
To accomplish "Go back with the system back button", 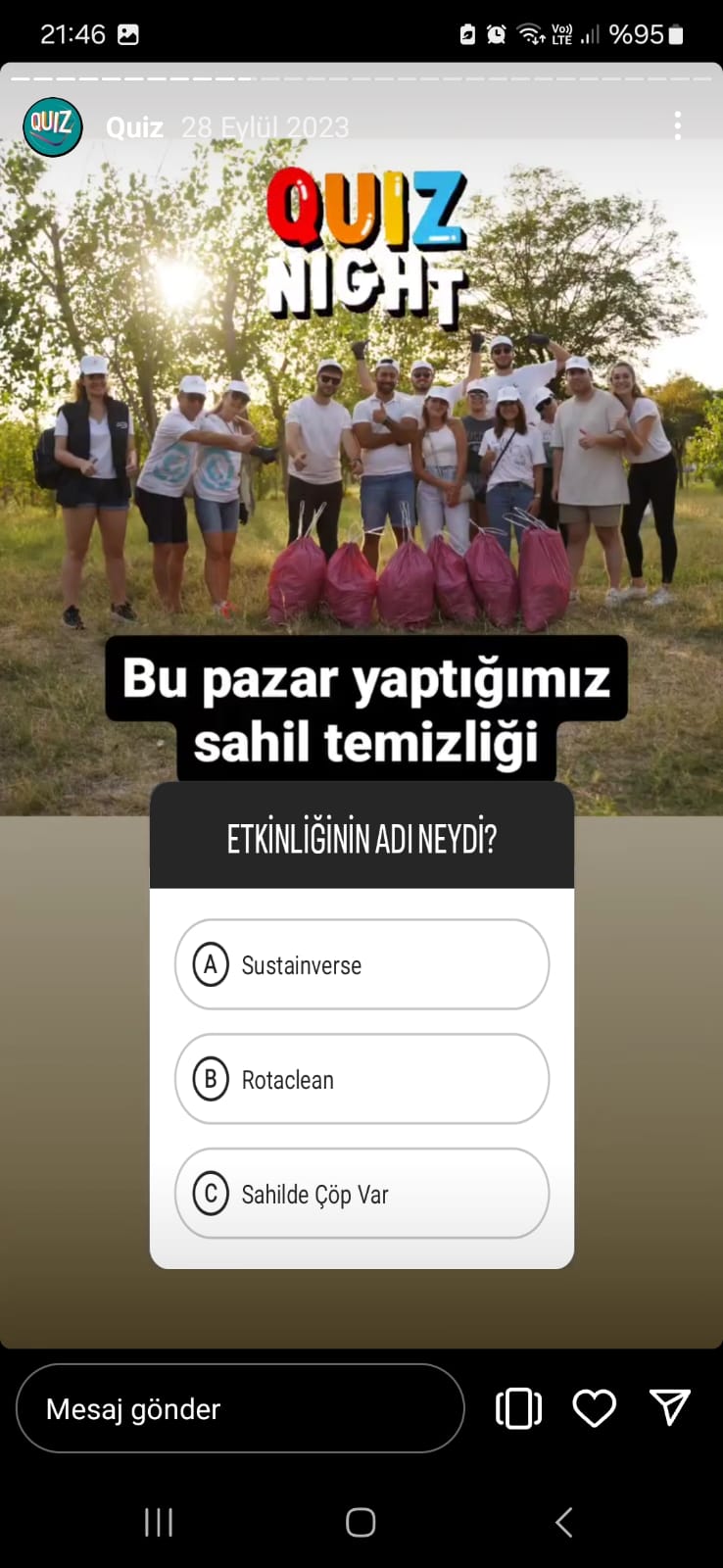I will [x=563, y=1522].
